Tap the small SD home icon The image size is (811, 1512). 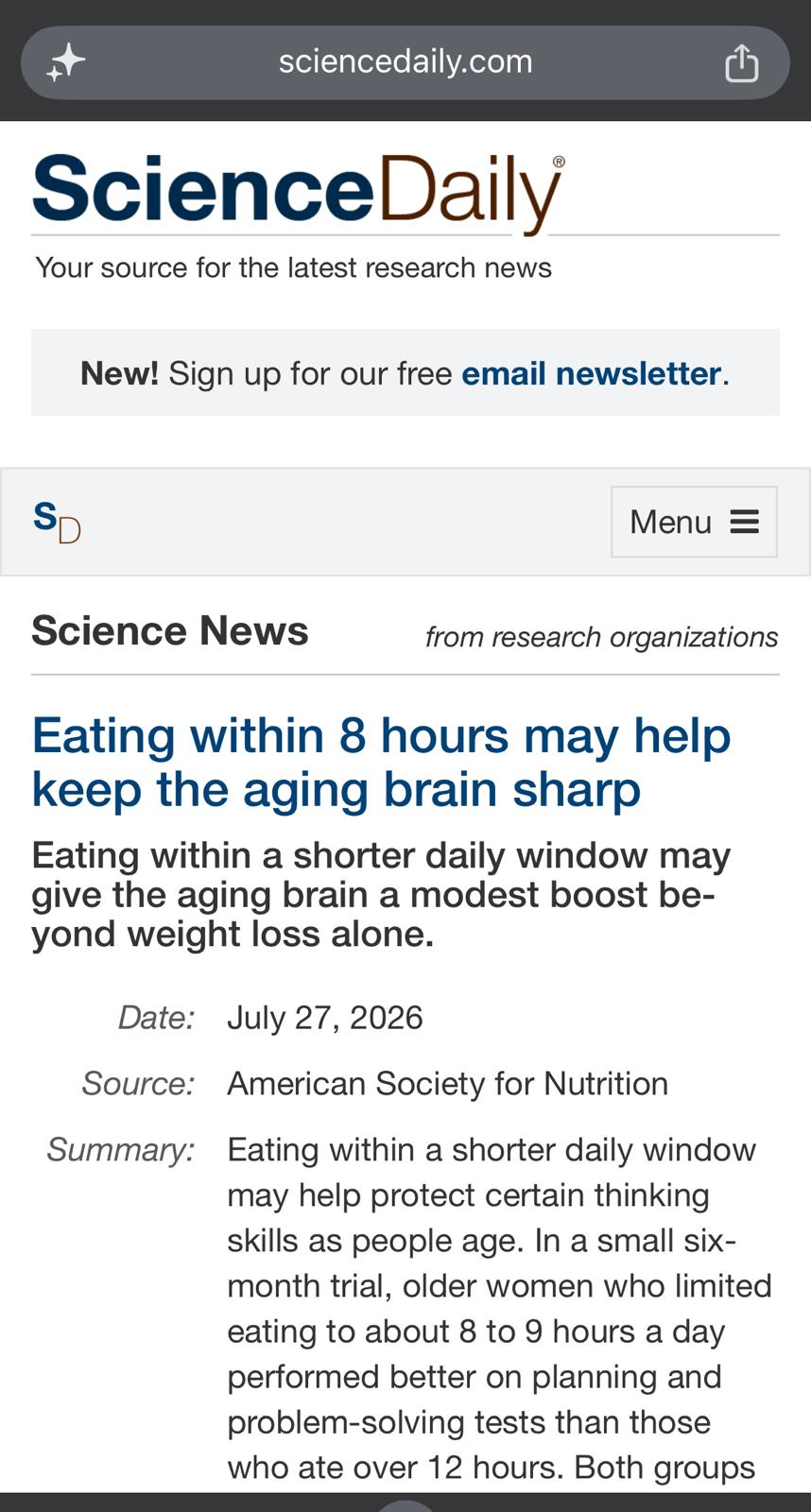point(57,522)
